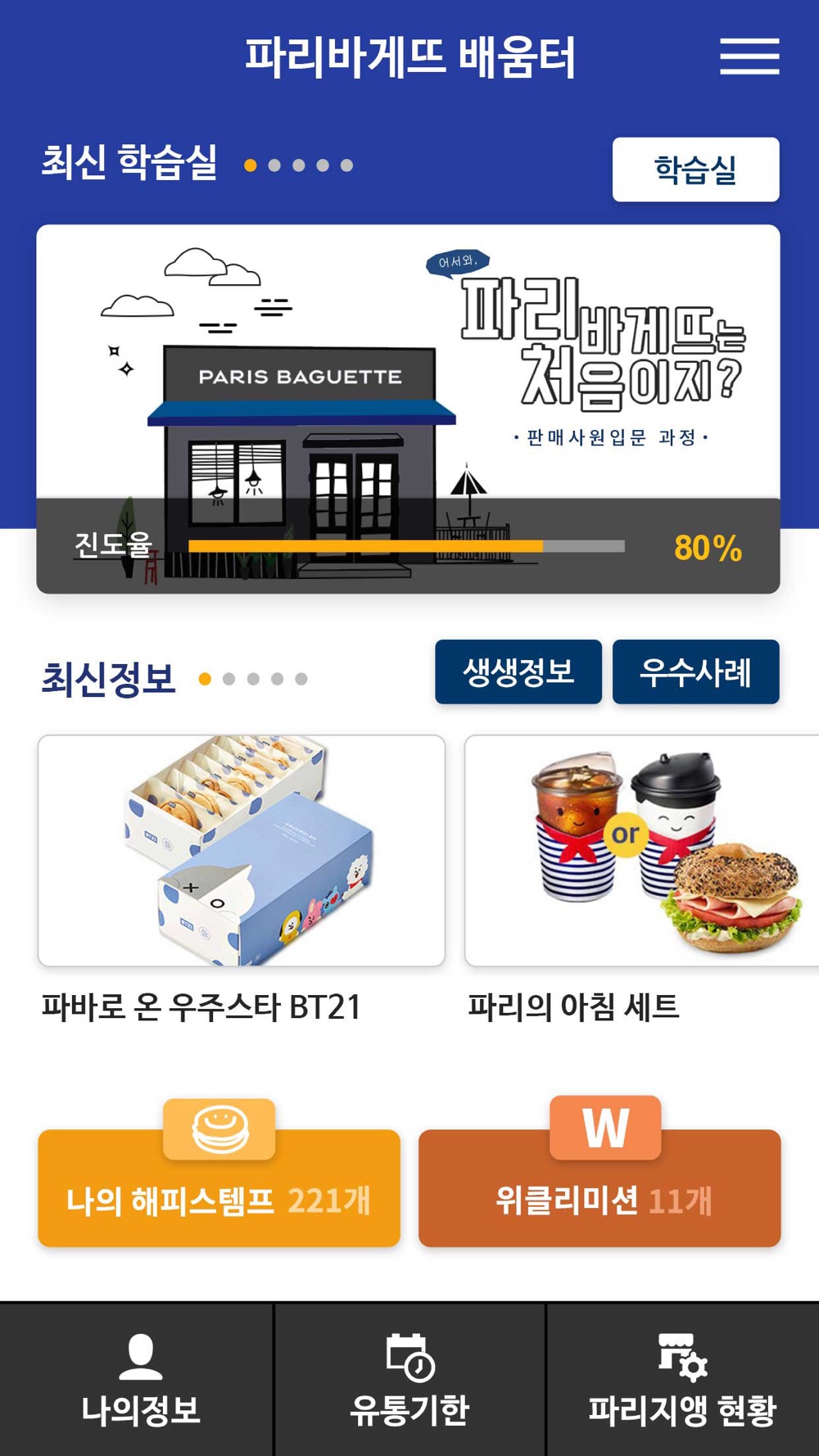Select the 우수사례 button
The height and width of the screenshot is (1456, 819).
(x=695, y=671)
